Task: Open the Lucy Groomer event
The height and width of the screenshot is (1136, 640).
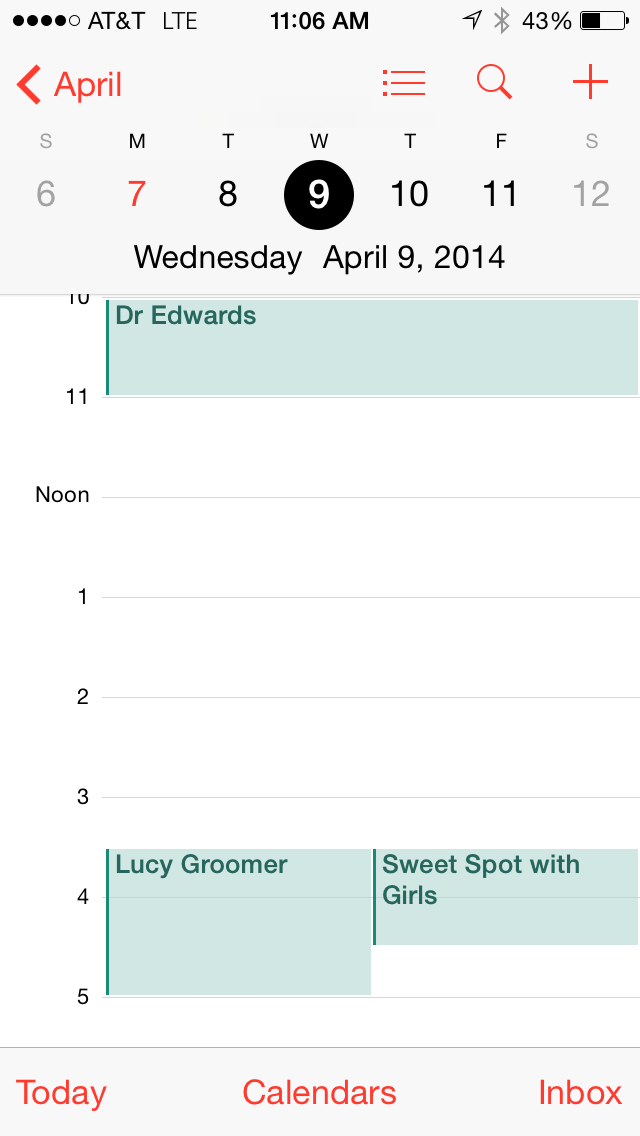Action: coord(238,922)
